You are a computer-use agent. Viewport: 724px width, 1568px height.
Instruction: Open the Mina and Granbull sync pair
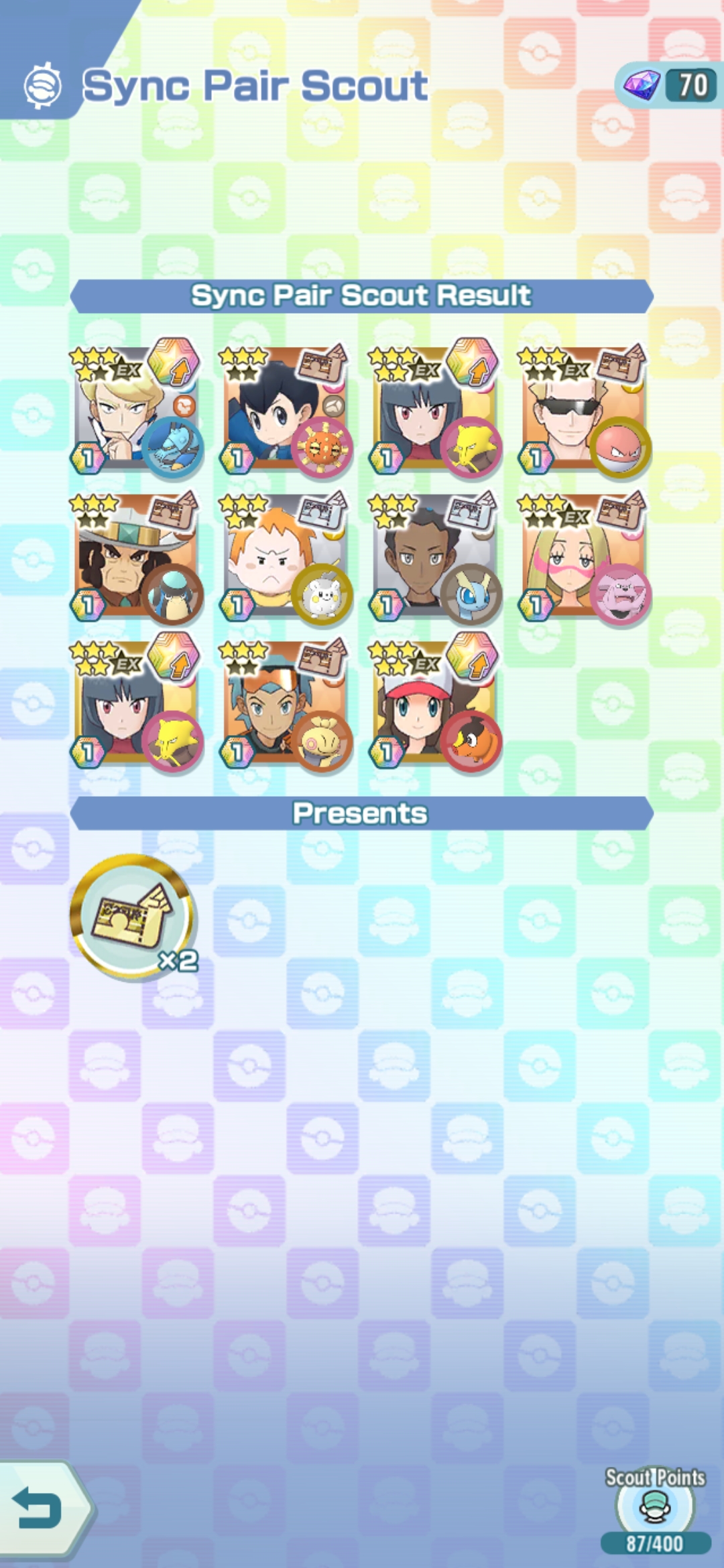coord(584,556)
